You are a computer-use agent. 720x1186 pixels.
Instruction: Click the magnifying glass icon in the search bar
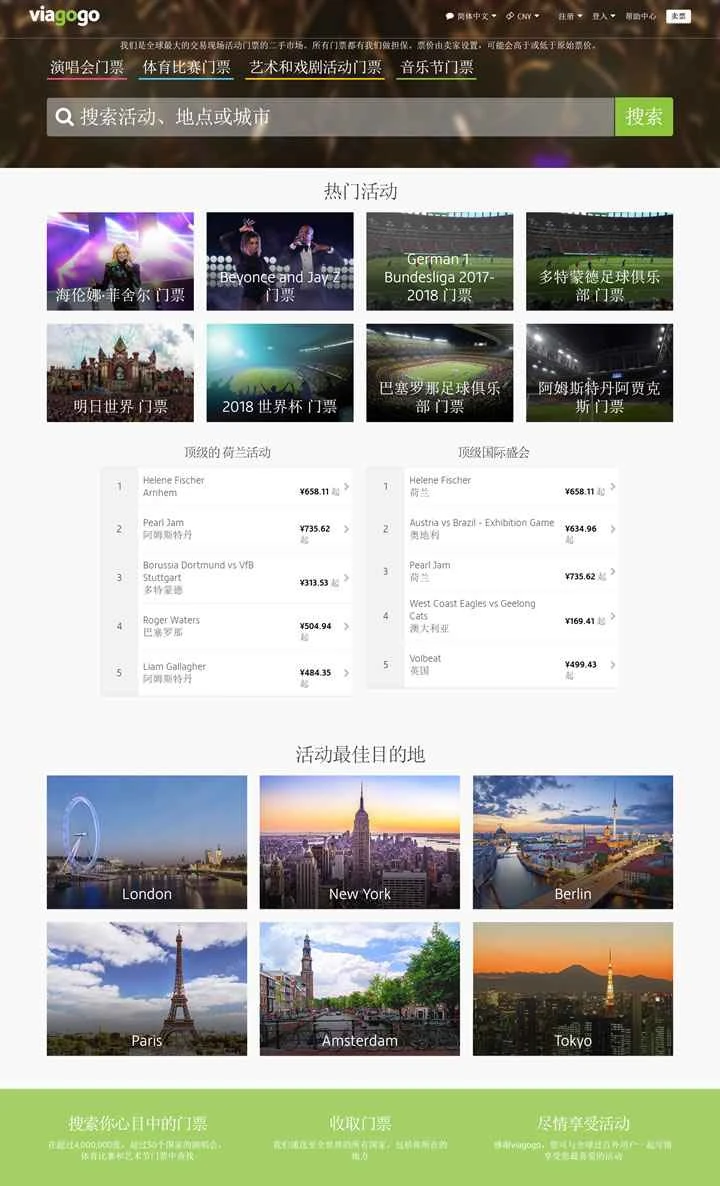(64, 117)
